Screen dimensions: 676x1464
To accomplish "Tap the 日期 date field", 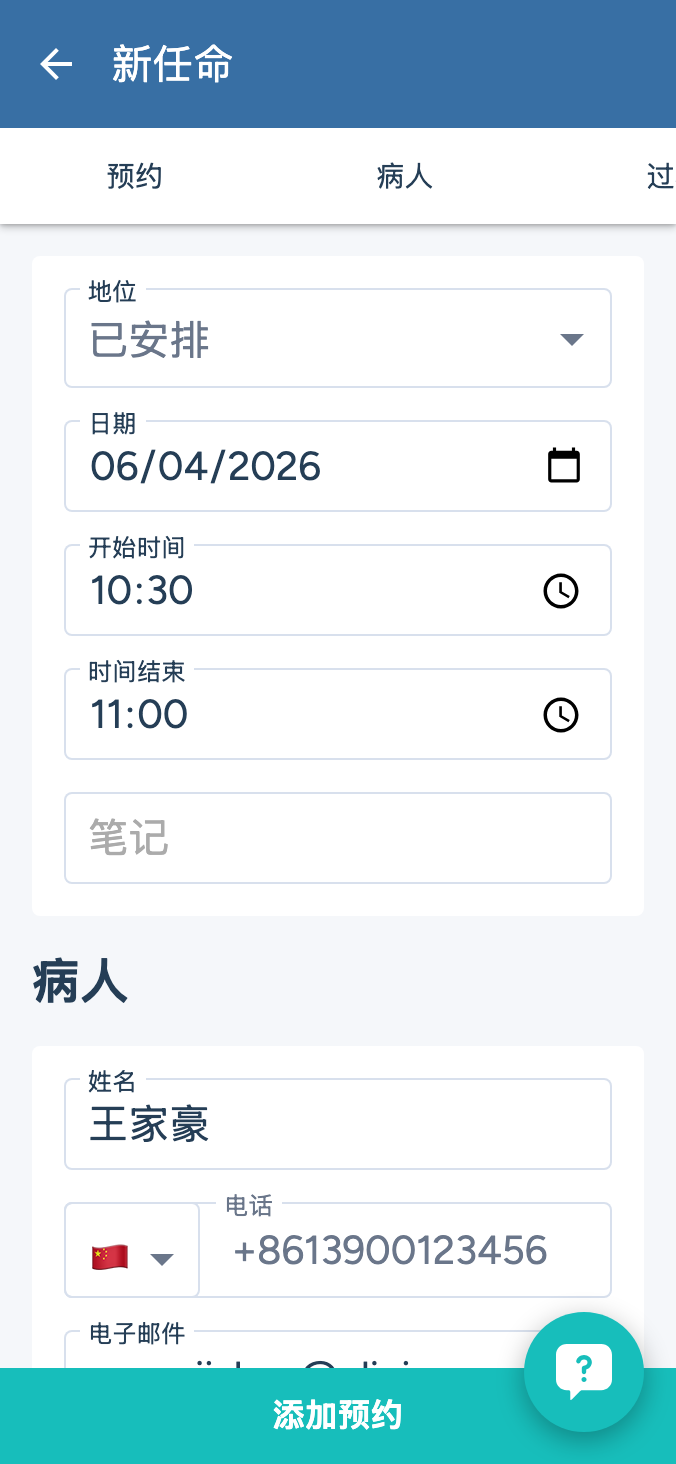I will (x=300, y=467).
